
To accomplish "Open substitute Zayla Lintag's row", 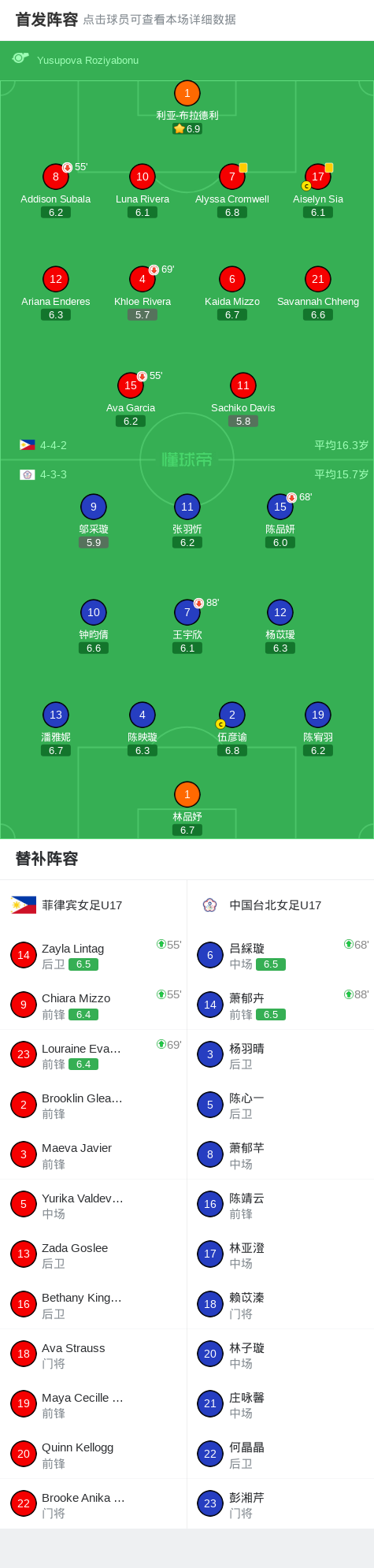I will [94, 956].
